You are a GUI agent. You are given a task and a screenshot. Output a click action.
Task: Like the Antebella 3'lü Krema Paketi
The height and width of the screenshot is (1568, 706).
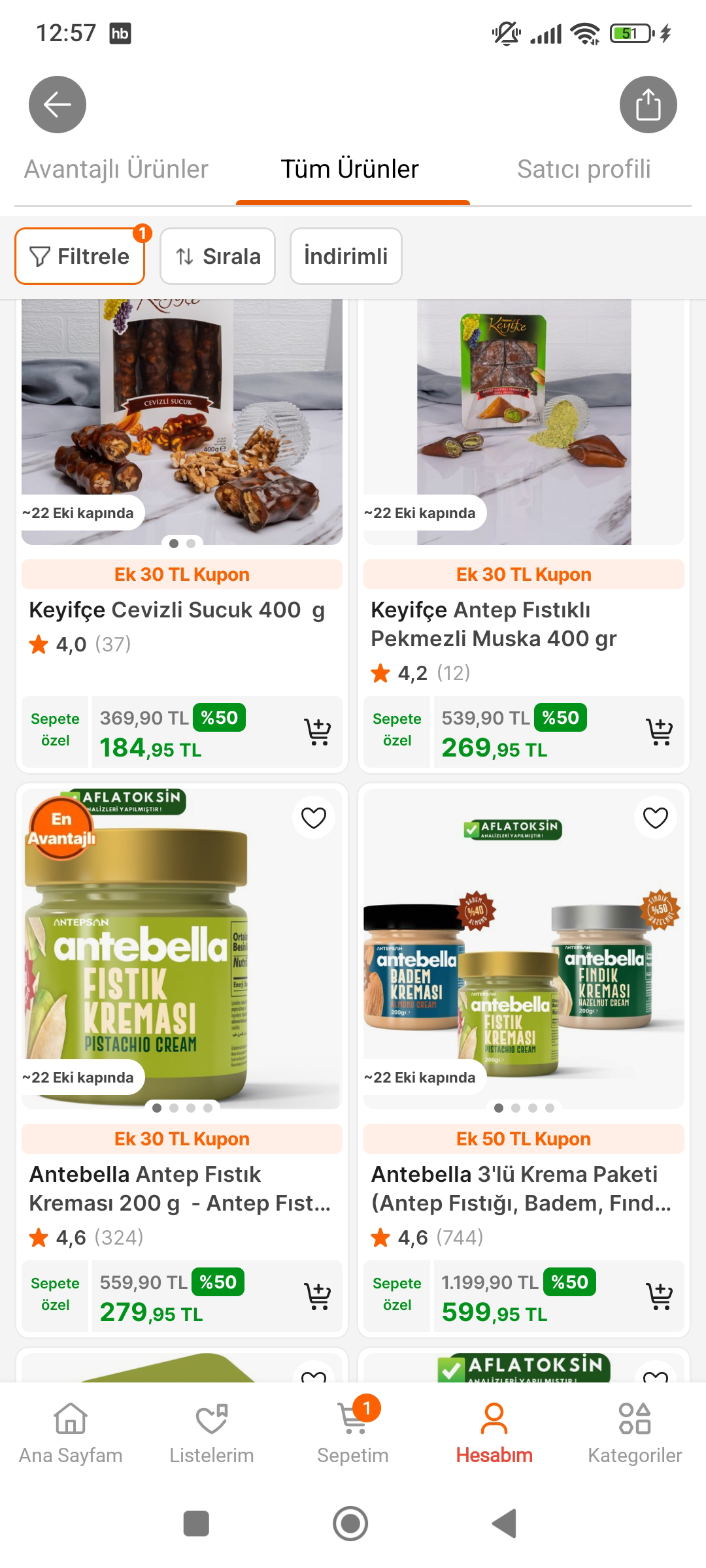click(656, 817)
